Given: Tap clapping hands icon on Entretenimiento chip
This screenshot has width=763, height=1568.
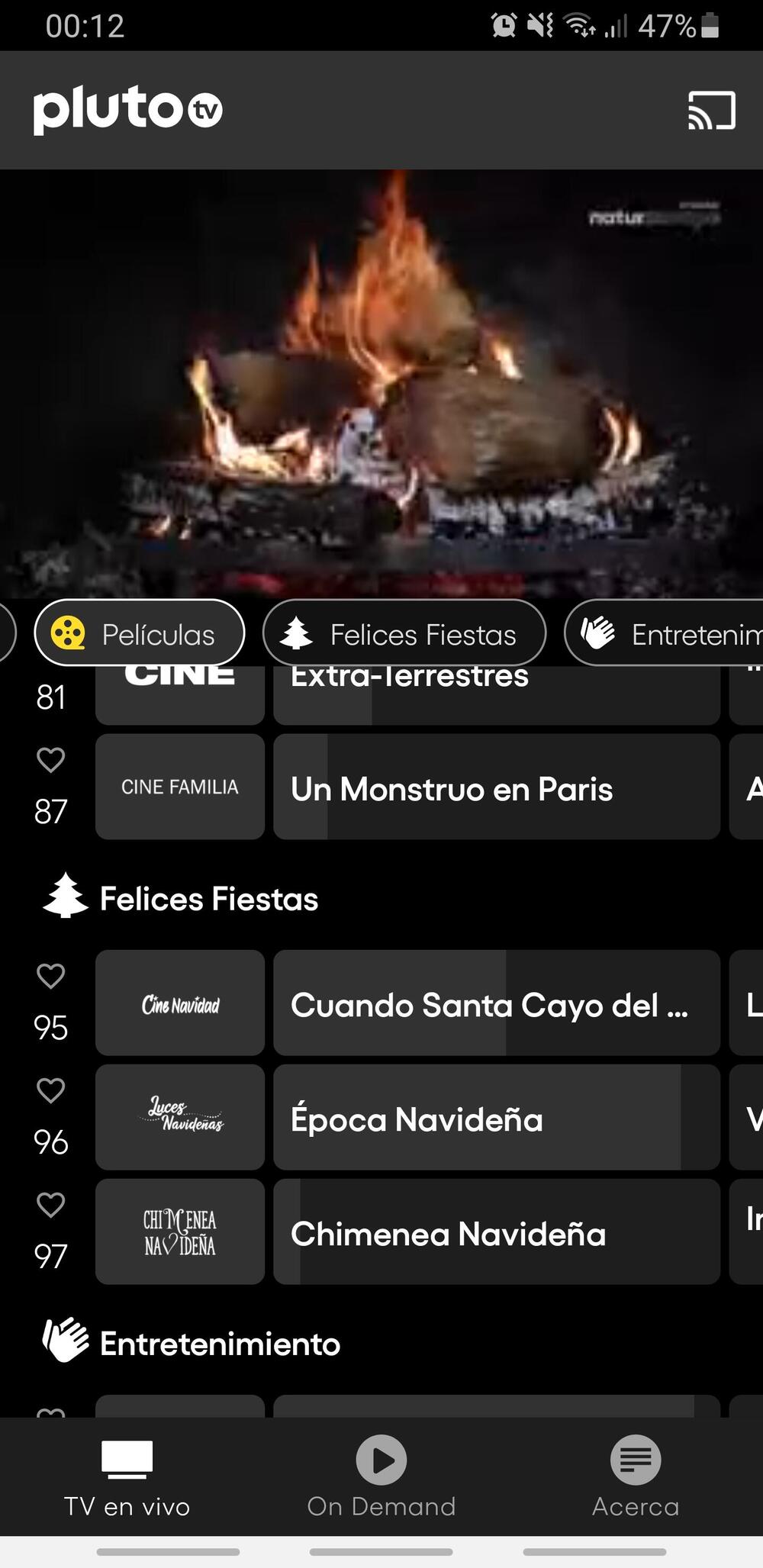Looking at the screenshot, I should pos(597,632).
